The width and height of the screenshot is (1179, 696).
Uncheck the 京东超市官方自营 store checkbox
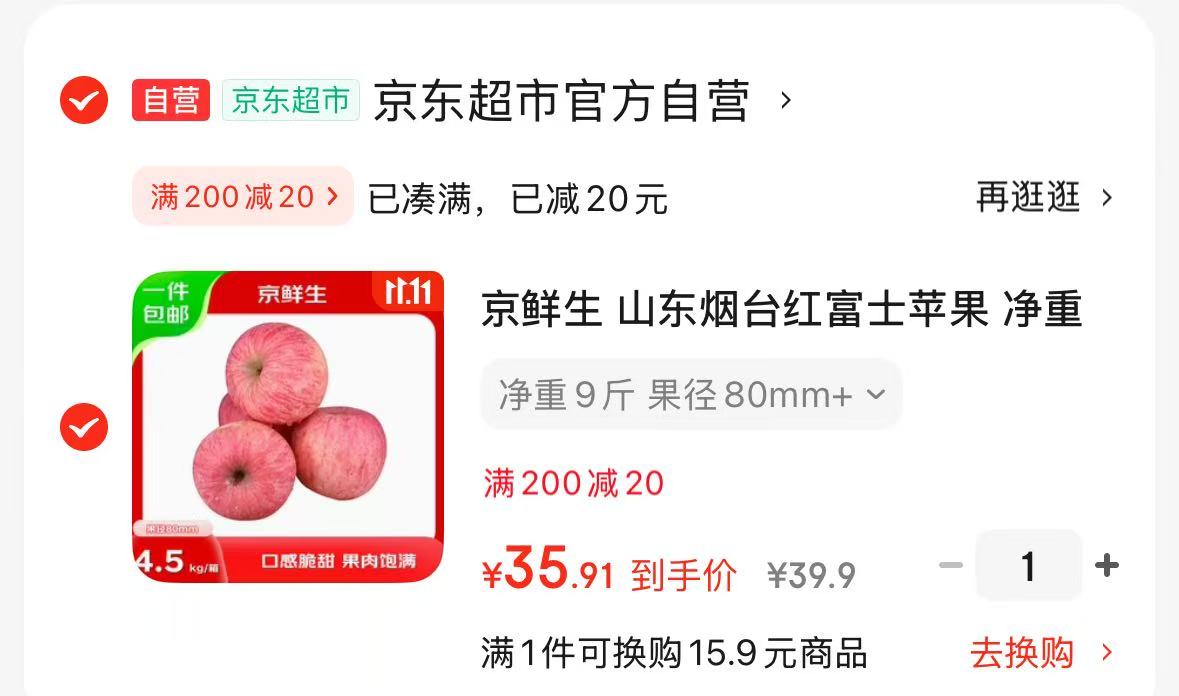click(84, 100)
